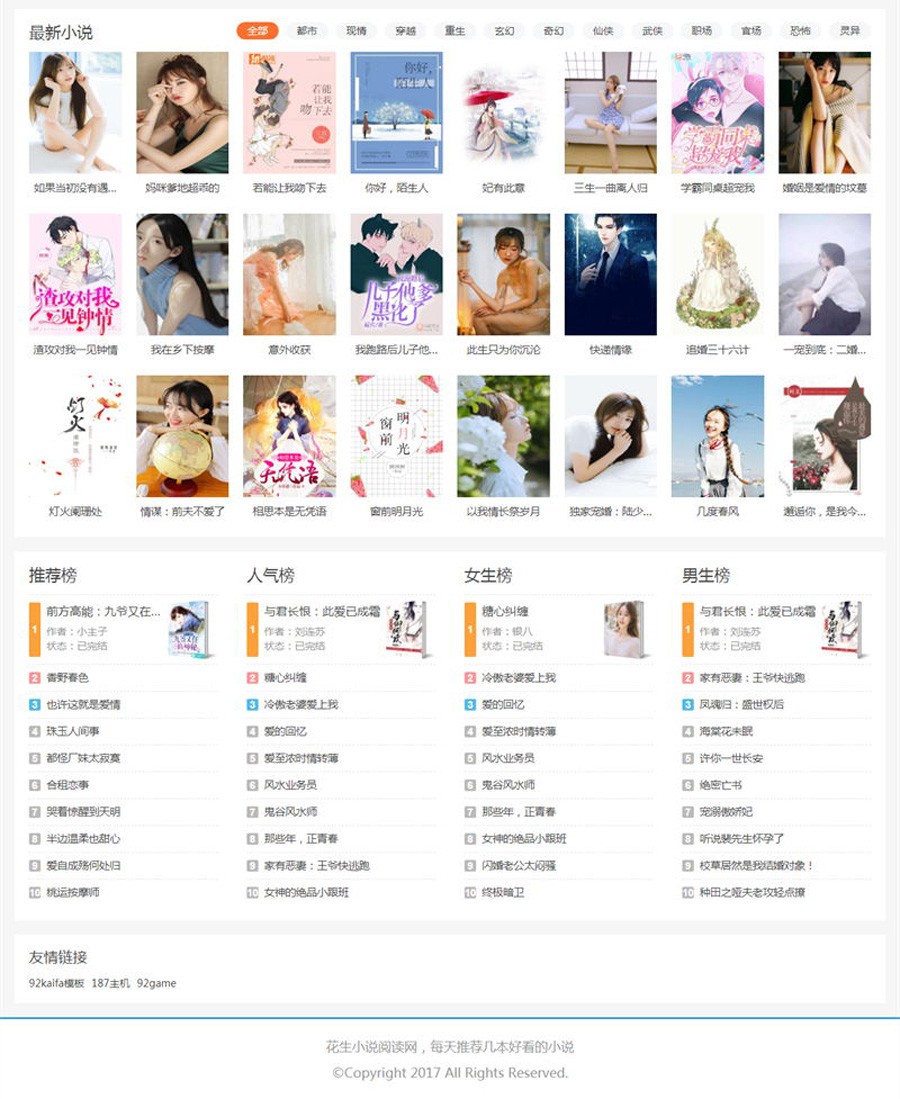The height and width of the screenshot is (1099, 900).
Task: Open 香野春色 in 推荐榜
Action: coord(68,678)
